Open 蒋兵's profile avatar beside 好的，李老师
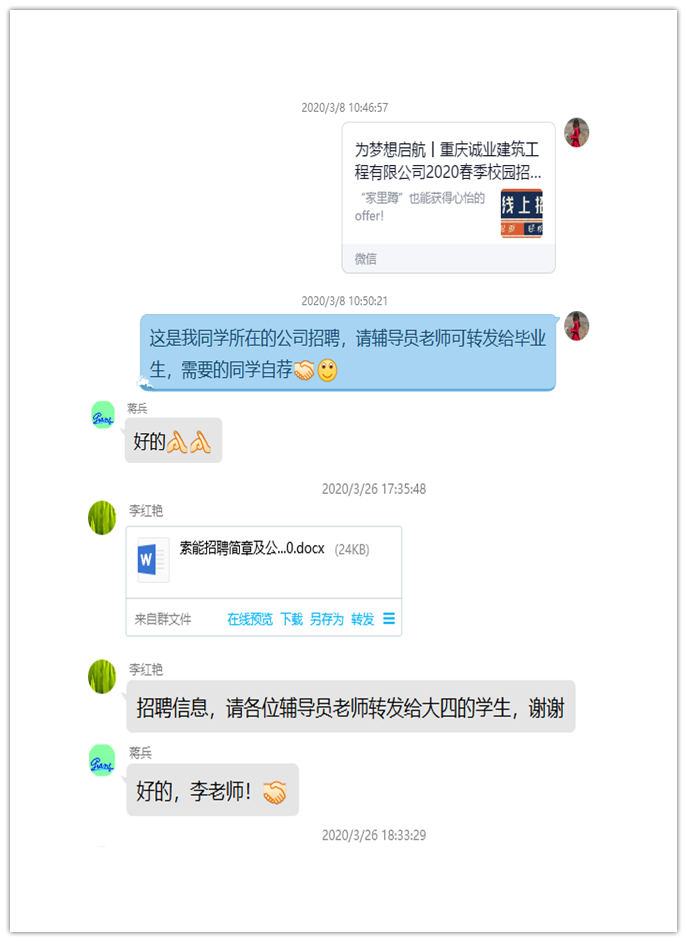Image resolution: width=687 pixels, height=942 pixels. pyautogui.click(x=102, y=761)
